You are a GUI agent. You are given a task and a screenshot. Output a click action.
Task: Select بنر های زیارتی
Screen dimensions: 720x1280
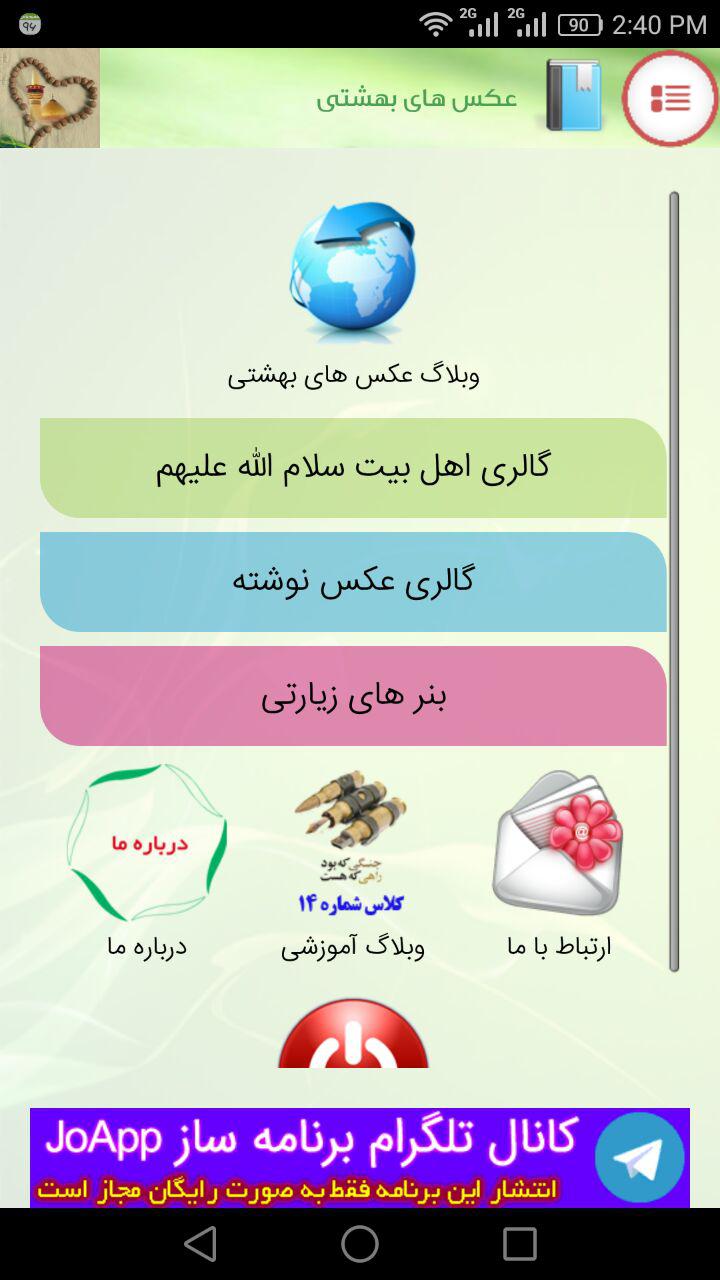click(353, 696)
